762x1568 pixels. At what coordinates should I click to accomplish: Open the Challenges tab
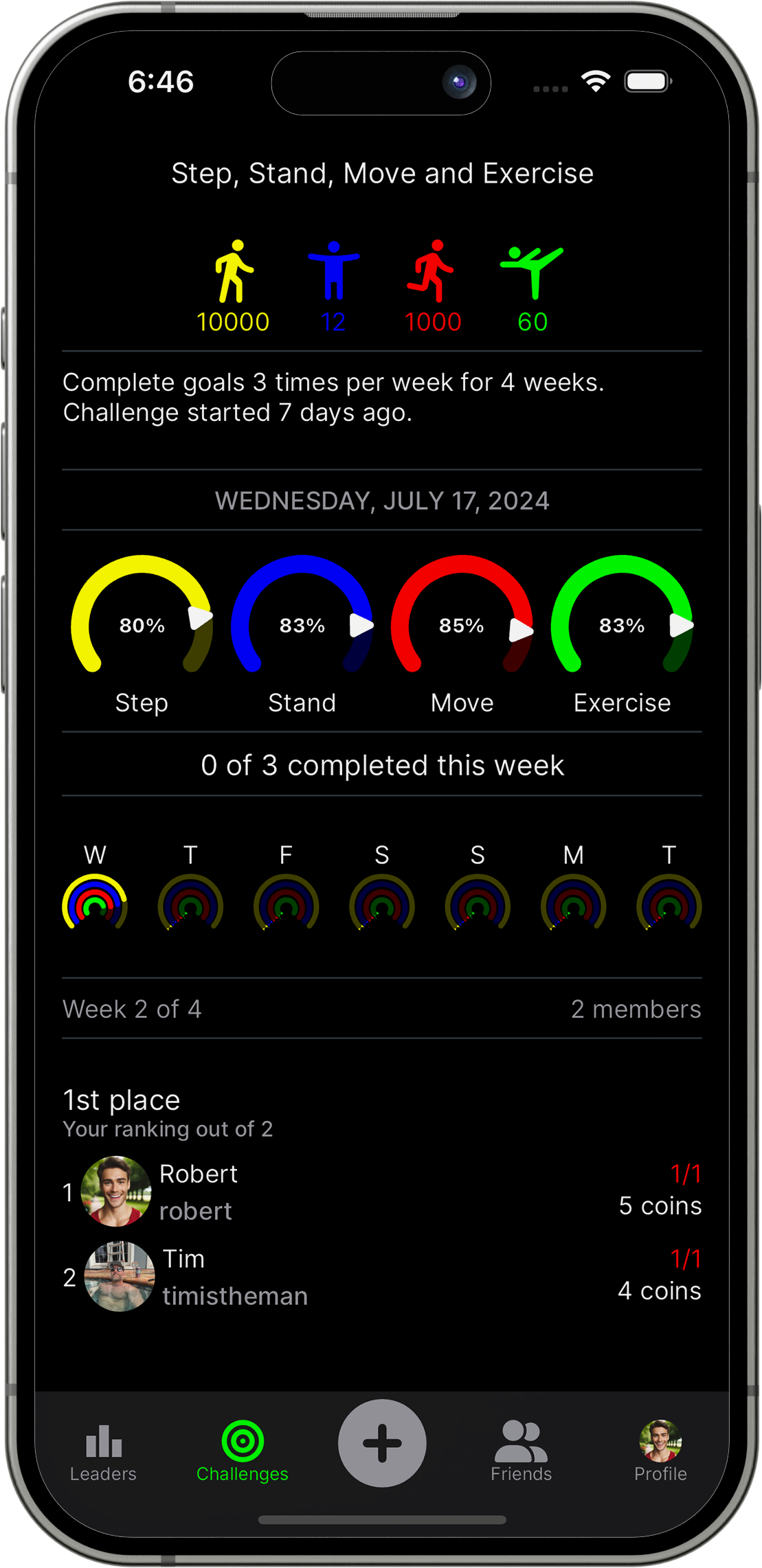[242, 1452]
